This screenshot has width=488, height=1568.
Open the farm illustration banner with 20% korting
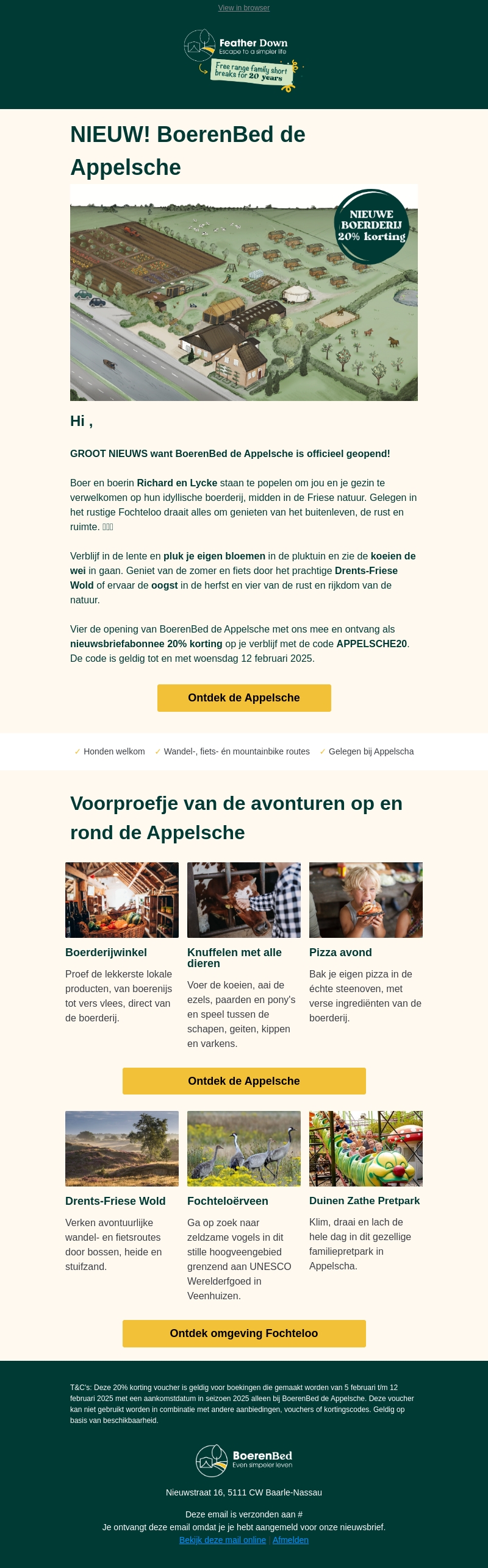pos(244,293)
